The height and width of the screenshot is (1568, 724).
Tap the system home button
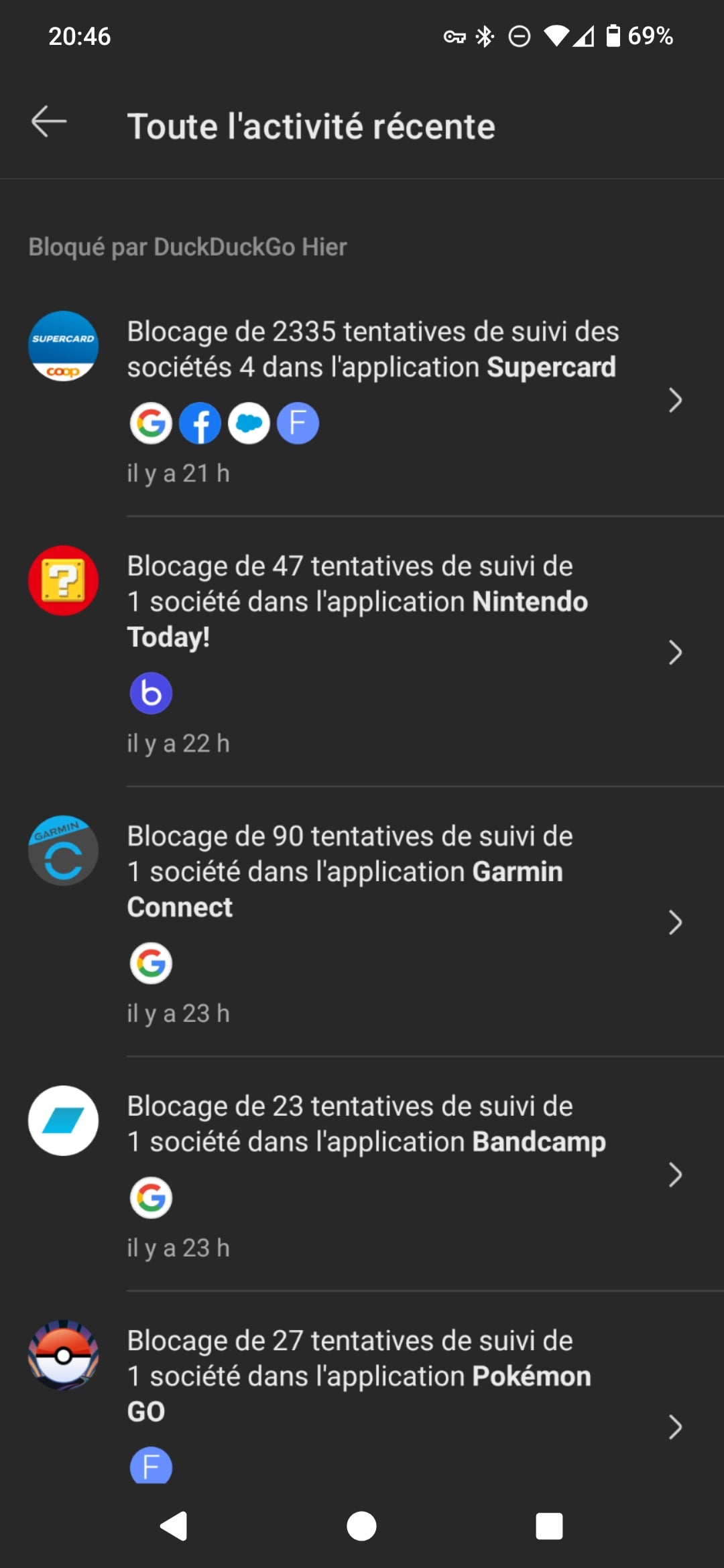point(361,1526)
